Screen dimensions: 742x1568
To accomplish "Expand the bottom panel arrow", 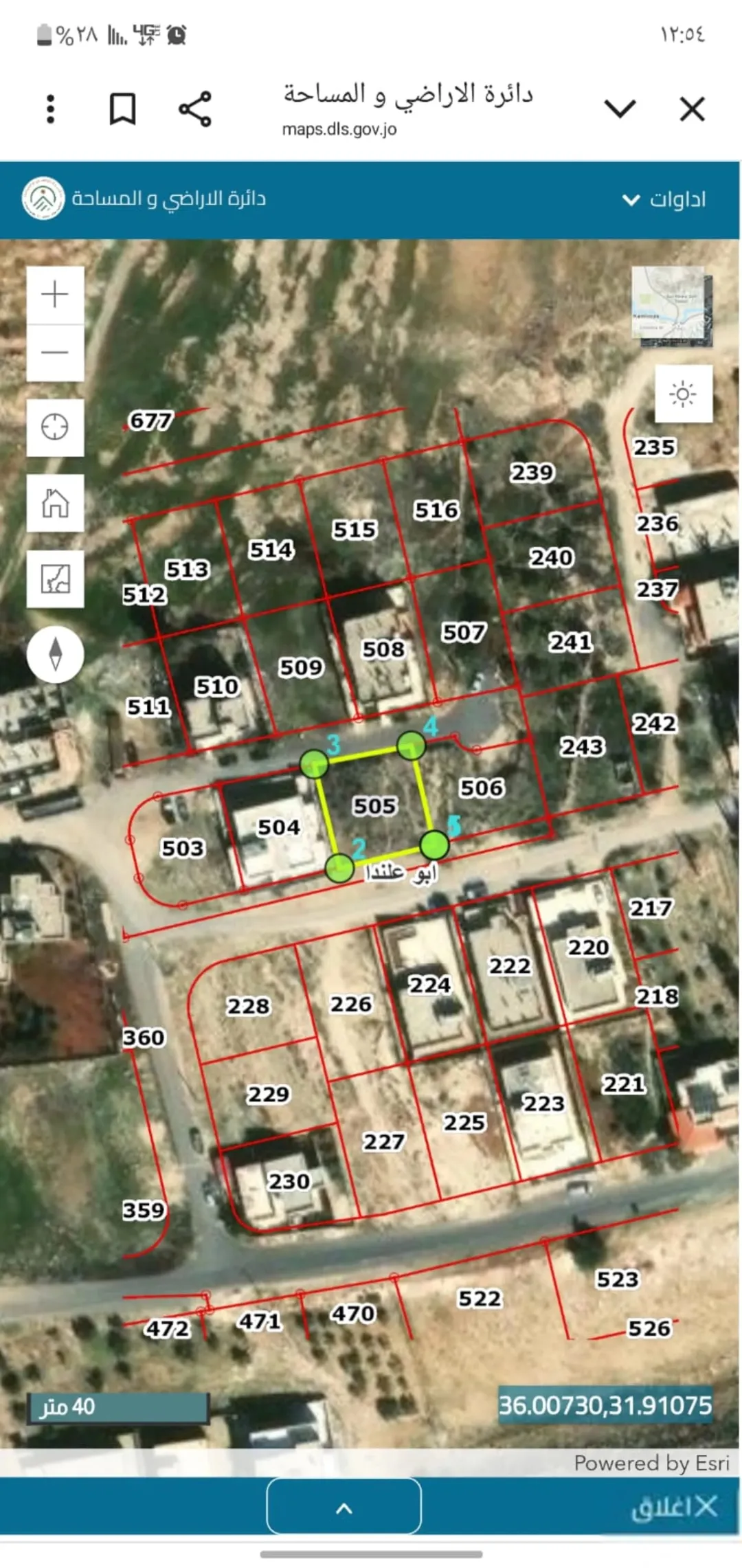I will (x=344, y=1505).
